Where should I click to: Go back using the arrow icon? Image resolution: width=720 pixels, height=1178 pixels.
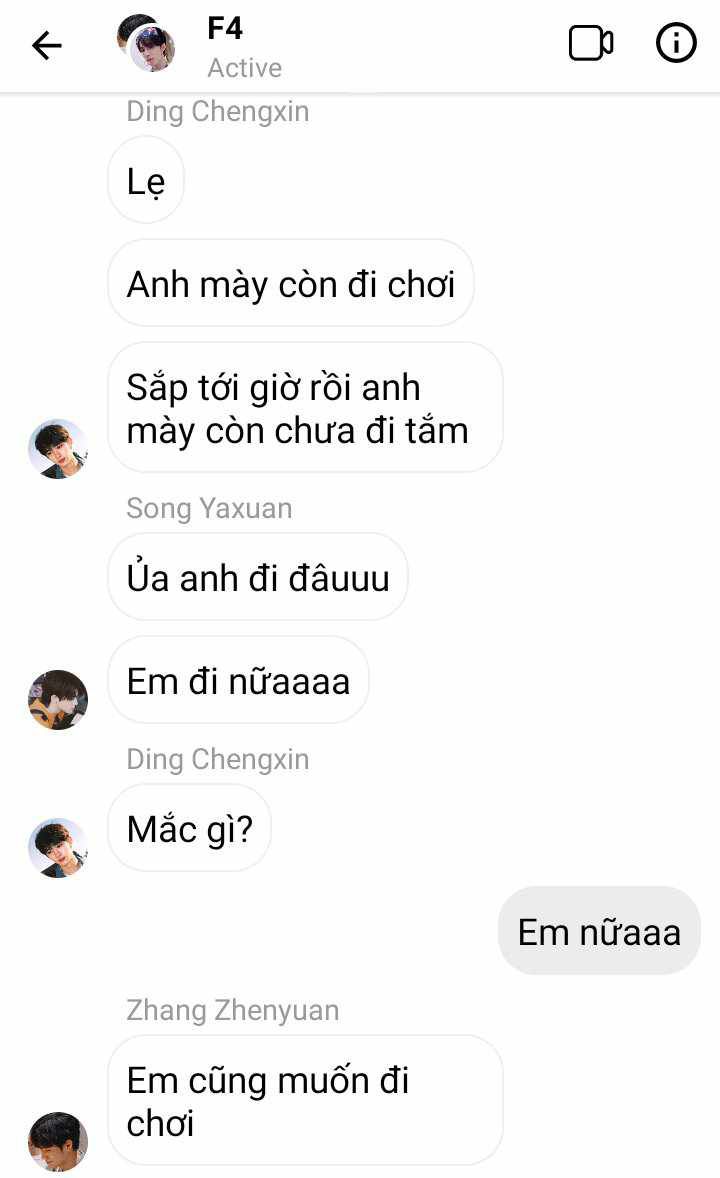[x=47, y=46]
